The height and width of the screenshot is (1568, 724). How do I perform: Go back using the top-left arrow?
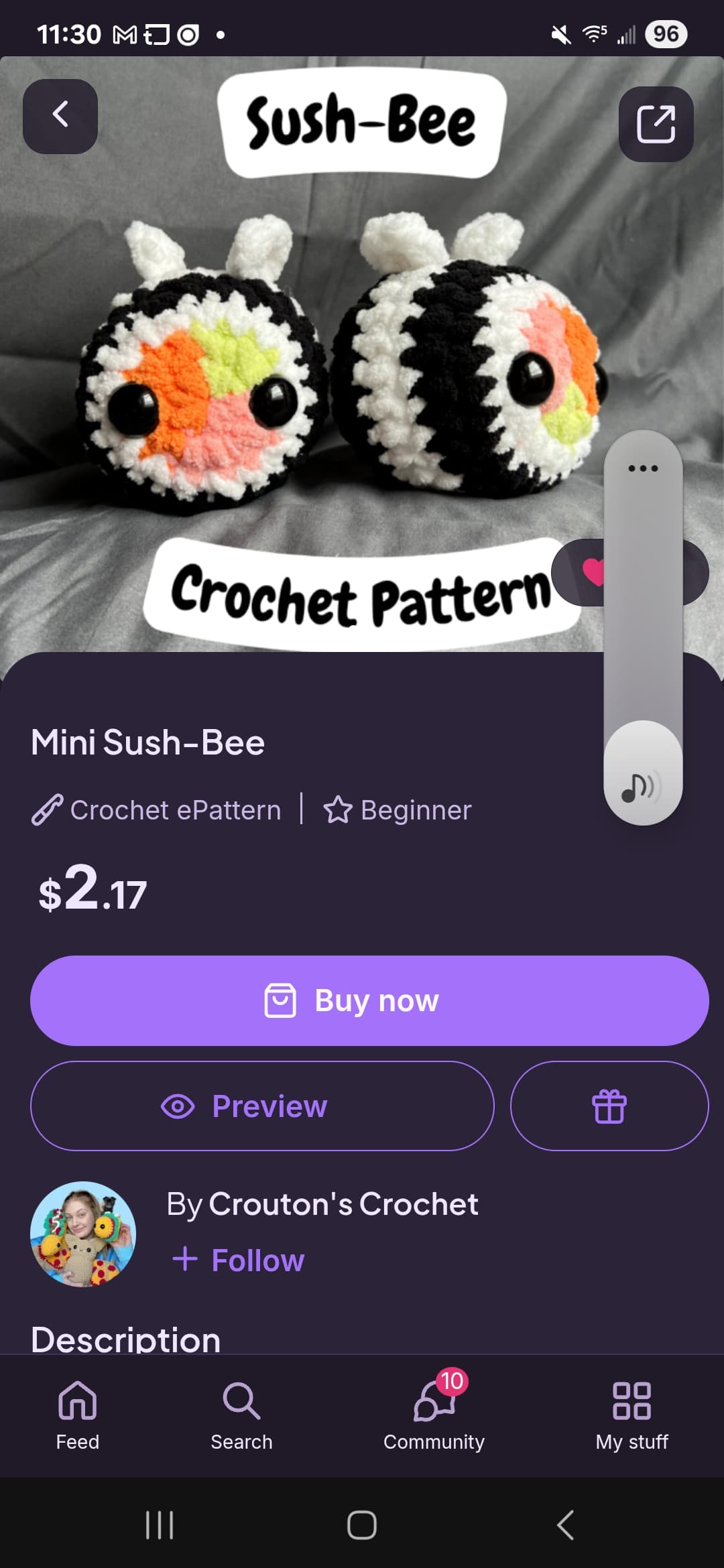click(x=60, y=117)
